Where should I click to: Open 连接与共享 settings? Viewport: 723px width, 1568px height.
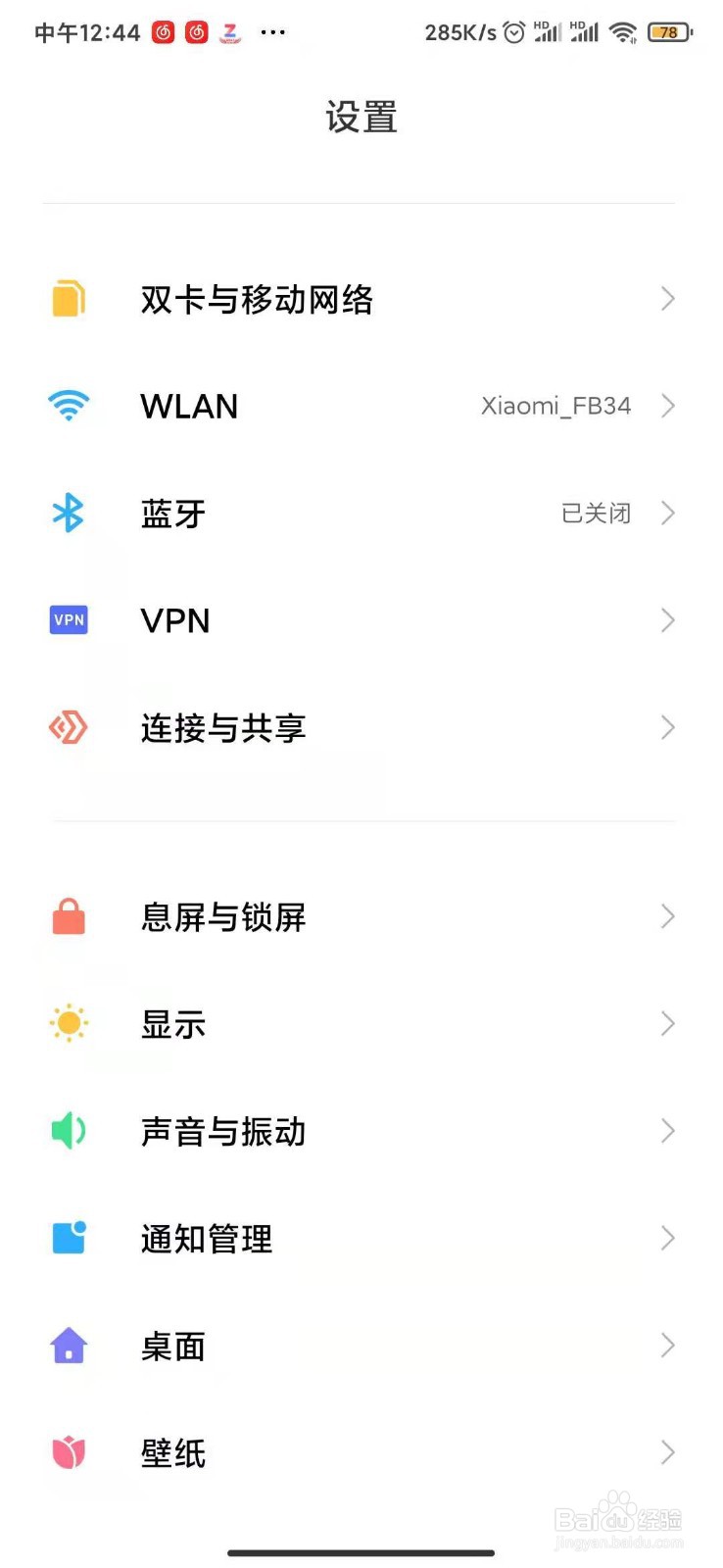223,728
